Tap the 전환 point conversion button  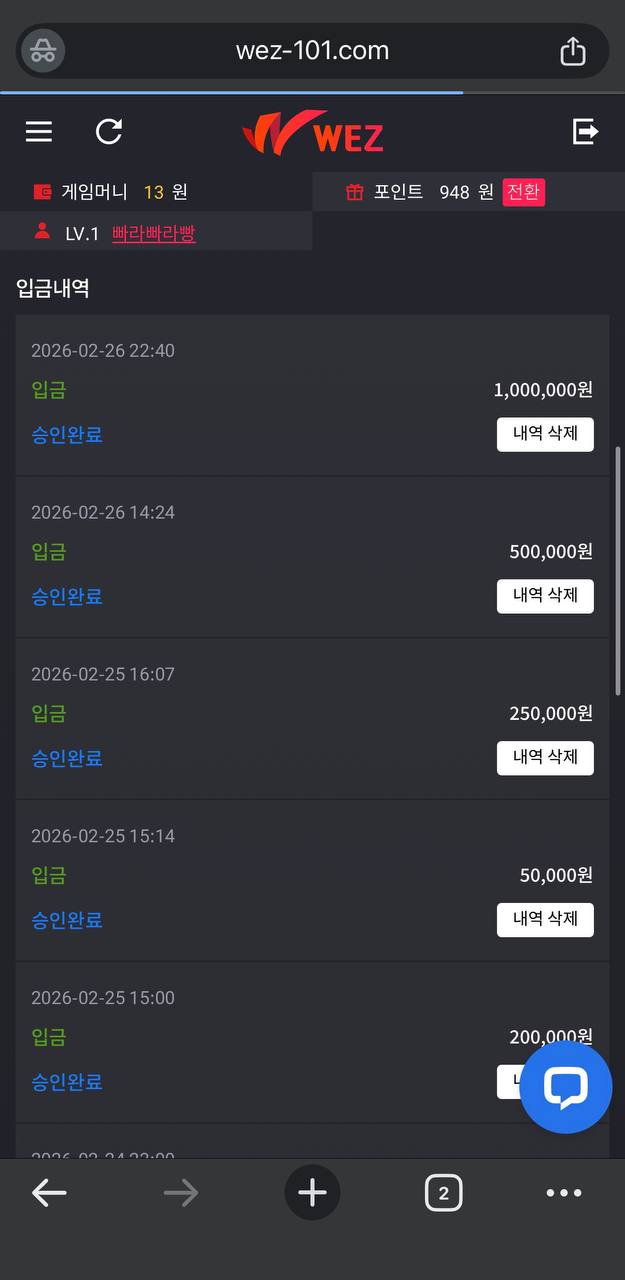pos(523,192)
